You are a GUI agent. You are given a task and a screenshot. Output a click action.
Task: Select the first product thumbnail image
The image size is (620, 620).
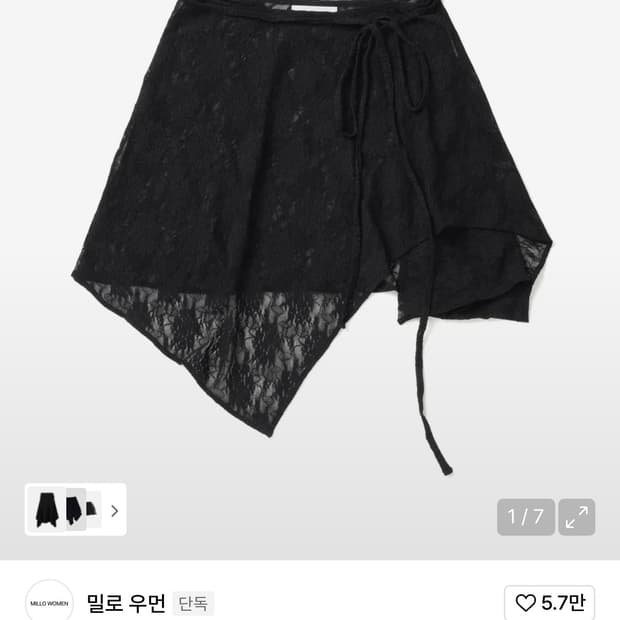click(x=47, y=509)
